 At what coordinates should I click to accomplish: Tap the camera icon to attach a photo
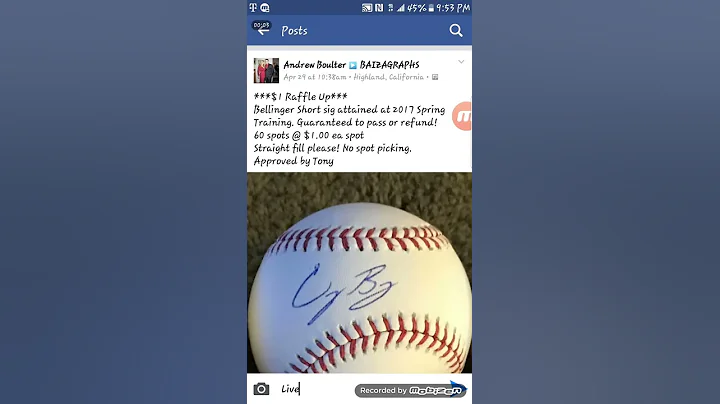pos(261,389)
